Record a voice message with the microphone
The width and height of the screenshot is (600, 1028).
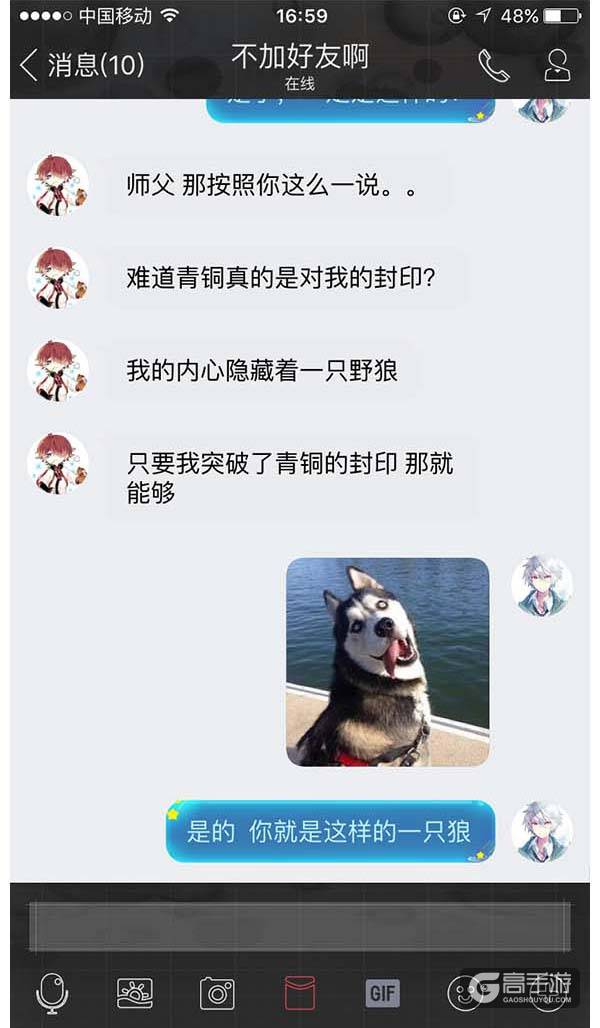52,993
